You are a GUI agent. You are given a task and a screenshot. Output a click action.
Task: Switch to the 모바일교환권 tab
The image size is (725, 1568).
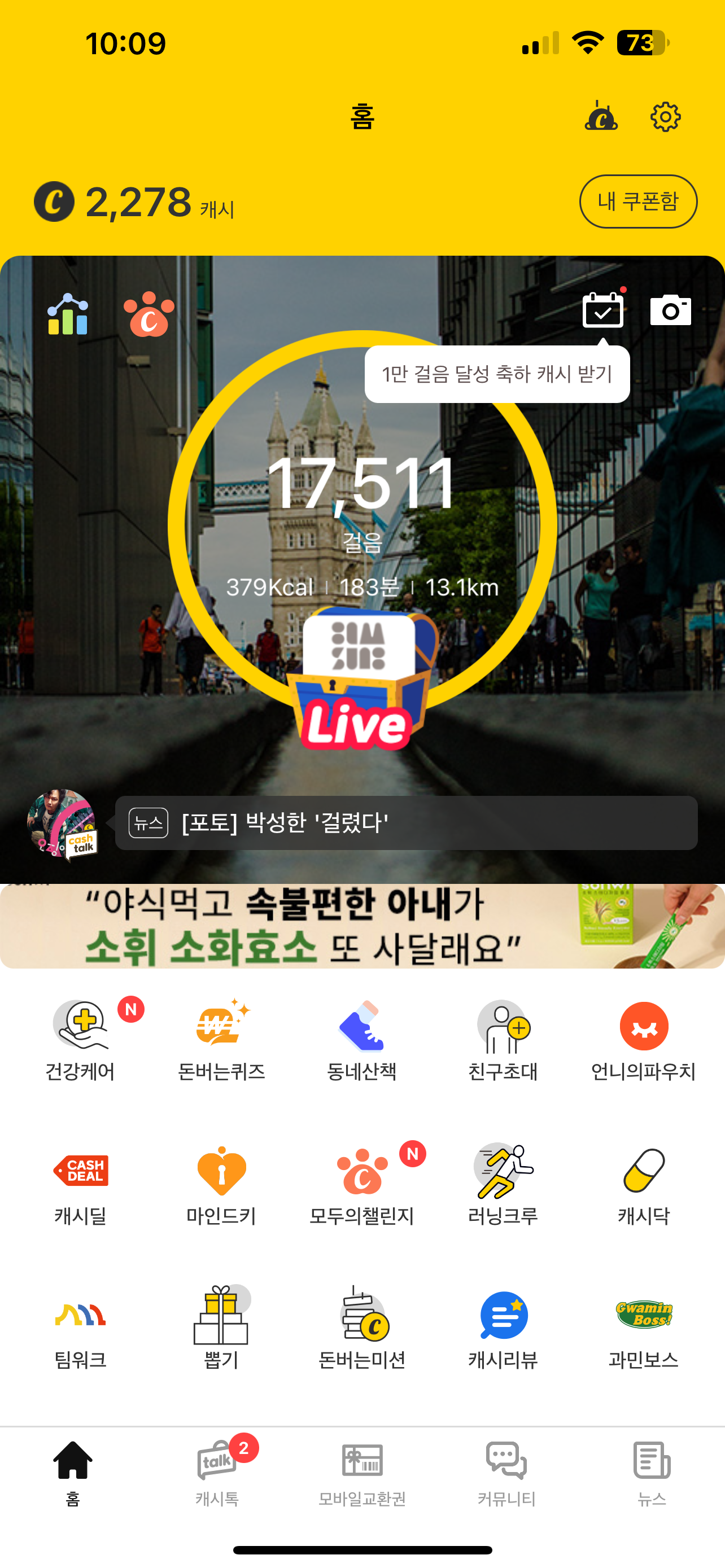(362, 1473)
